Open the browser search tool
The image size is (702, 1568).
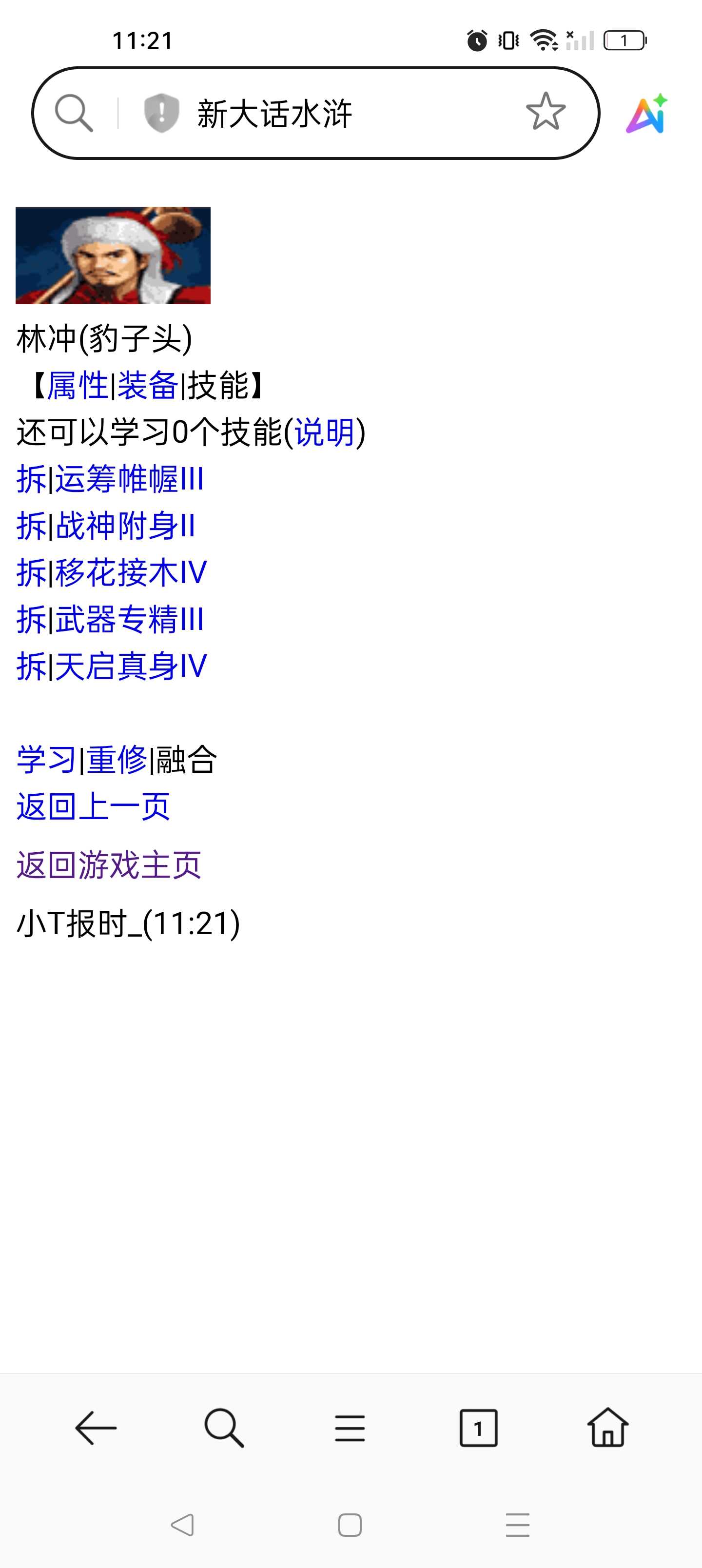tap(224, 1428)
